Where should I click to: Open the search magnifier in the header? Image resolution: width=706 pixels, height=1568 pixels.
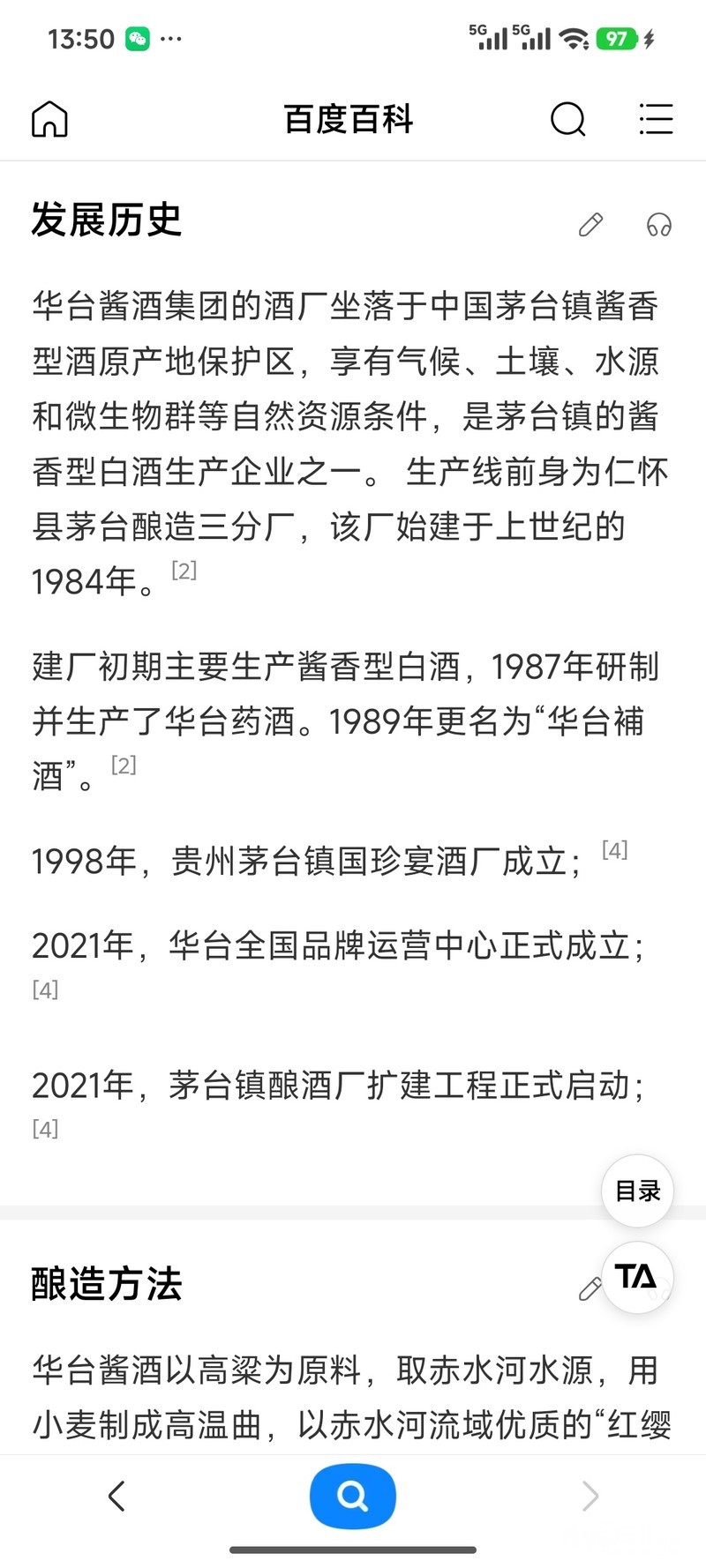(567, 119)
